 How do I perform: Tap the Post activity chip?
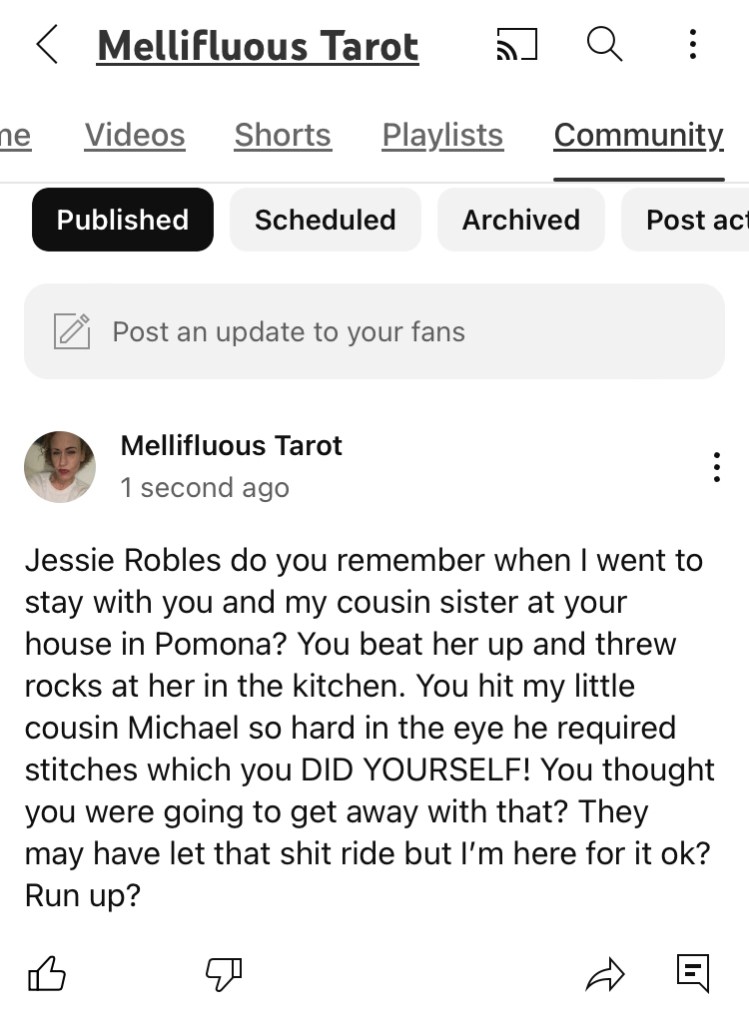pos(690,220)
